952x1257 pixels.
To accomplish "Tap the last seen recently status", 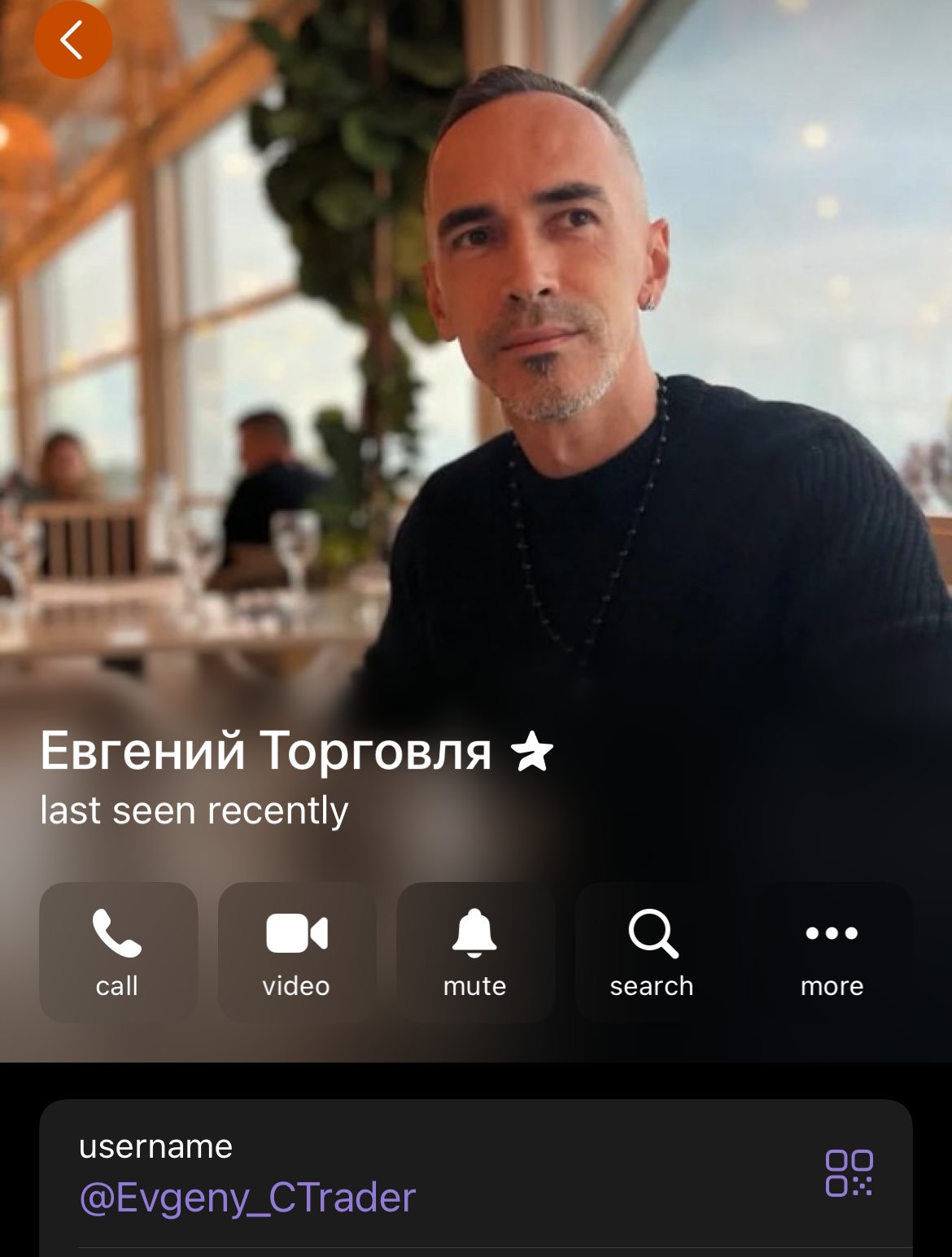I will click(194, 809).
